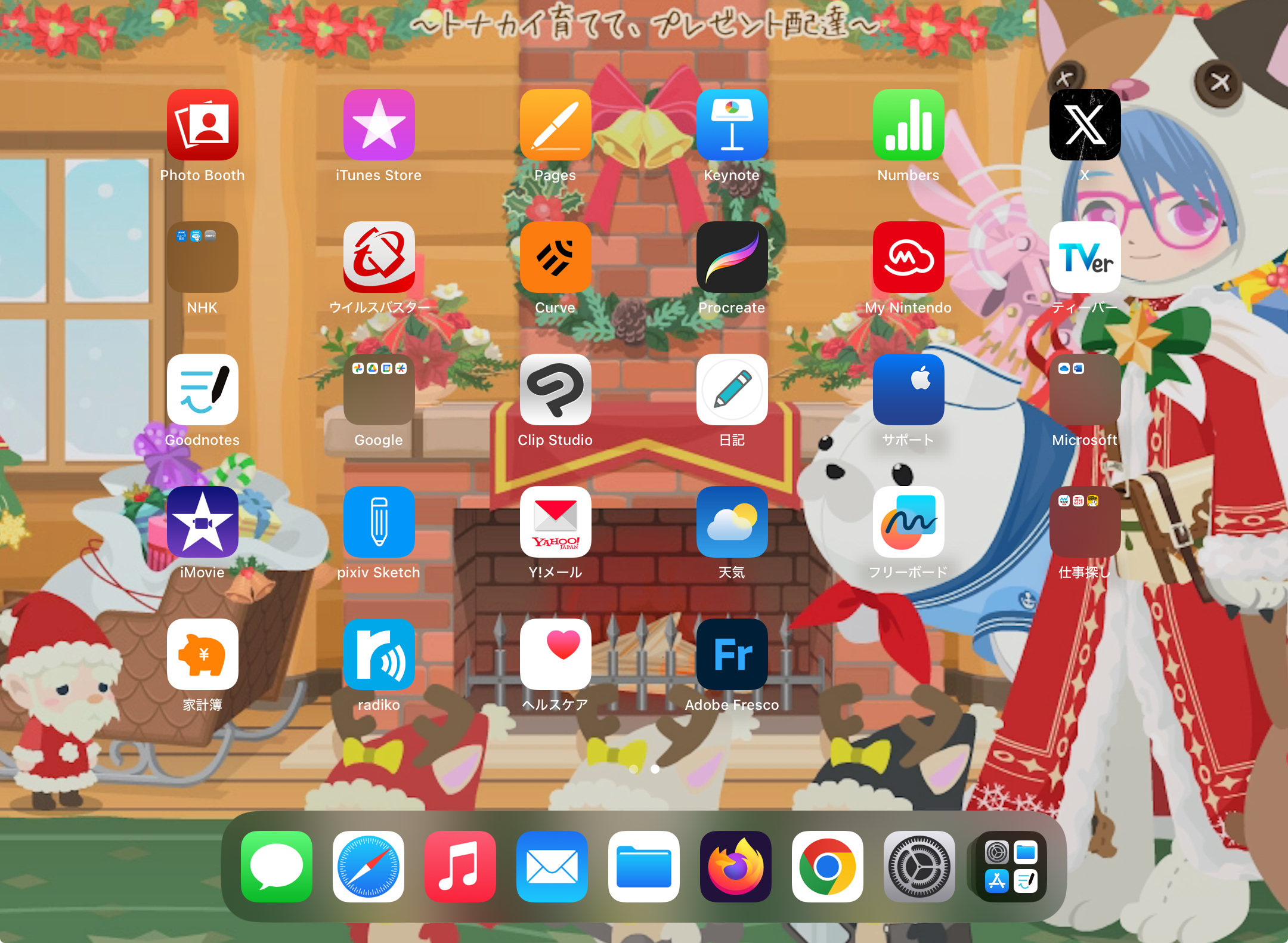Image resolution: width=1288 pixels, height=943 pixels.
Task: Open My Nintendo
Action: coord(908,257)
